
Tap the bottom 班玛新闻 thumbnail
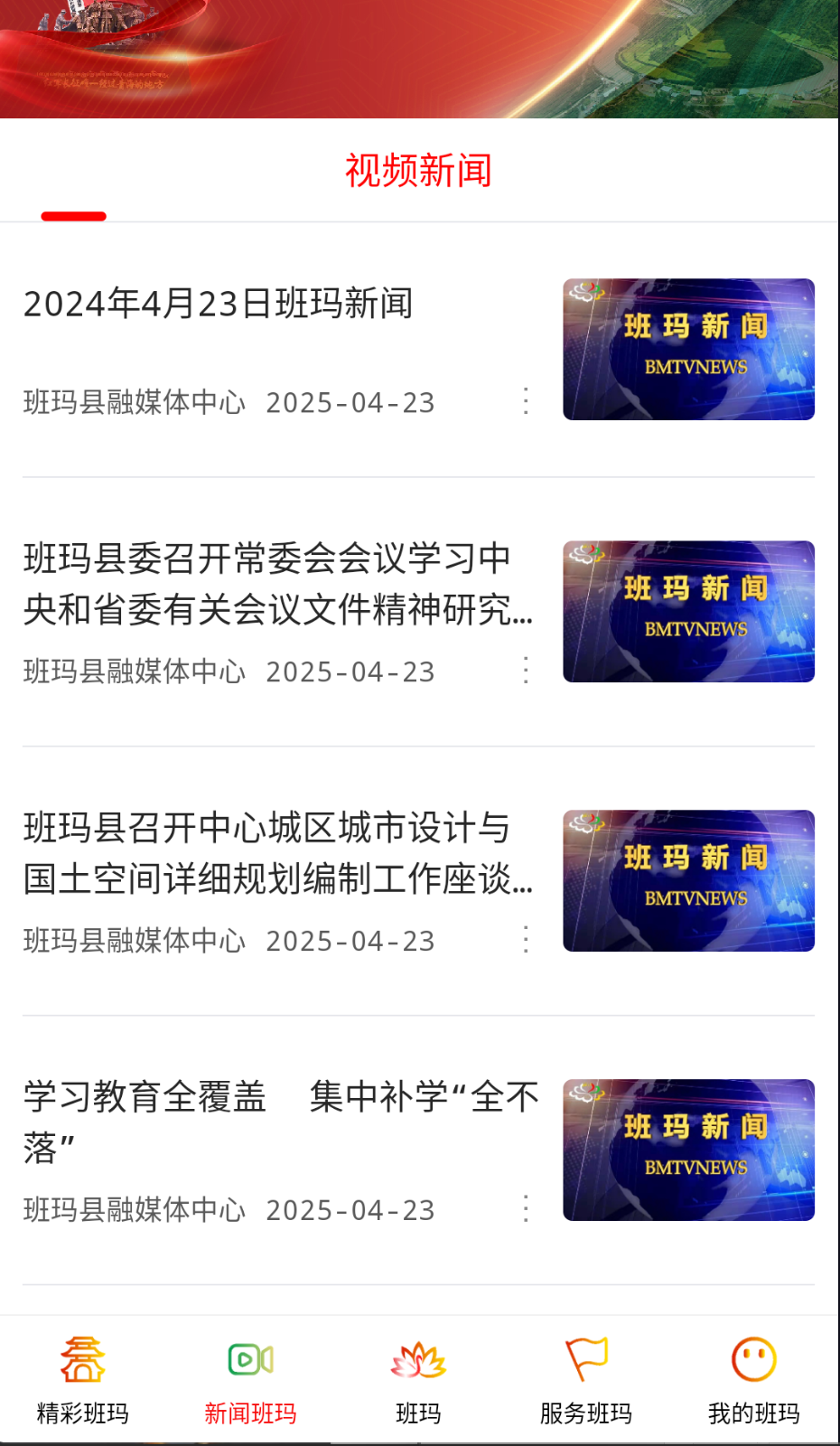tap(688, 1150)
